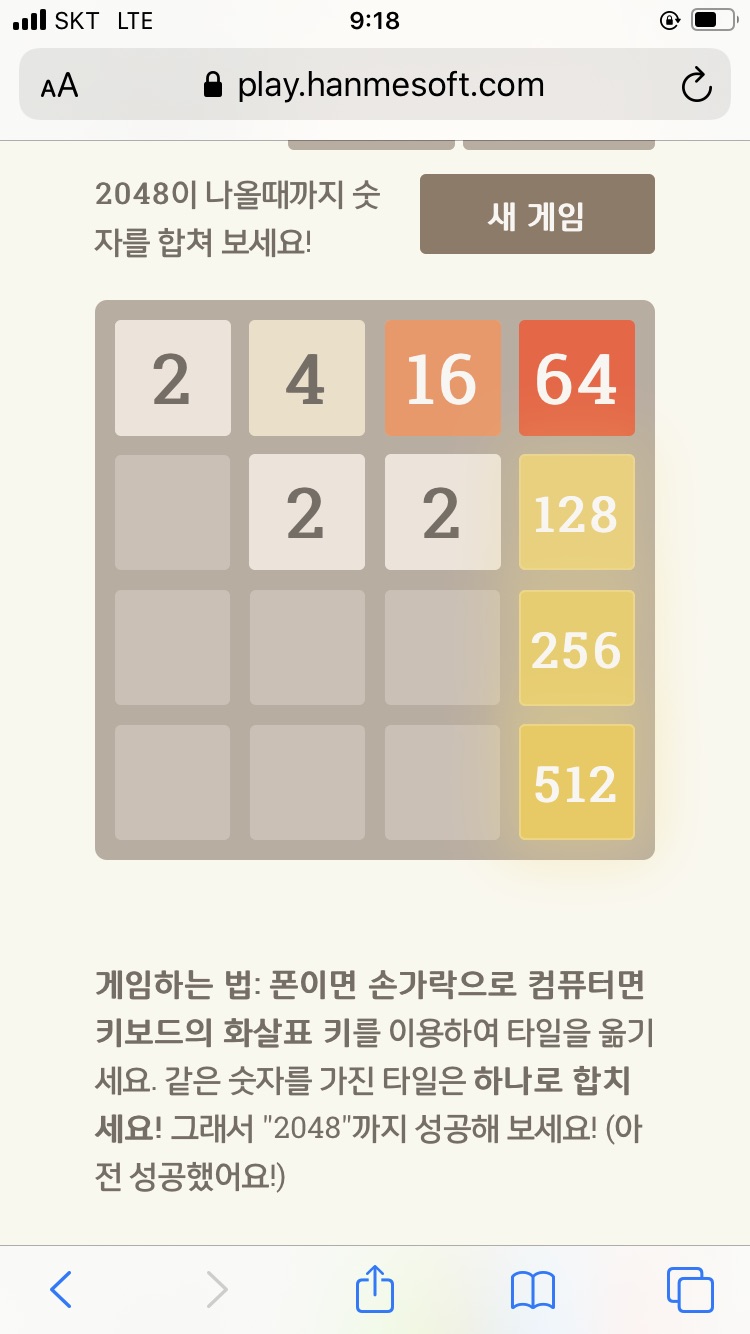This screenshot has height=1334, width=750.
Task: Open Safari bookmarks
Action: point(532,1290)
